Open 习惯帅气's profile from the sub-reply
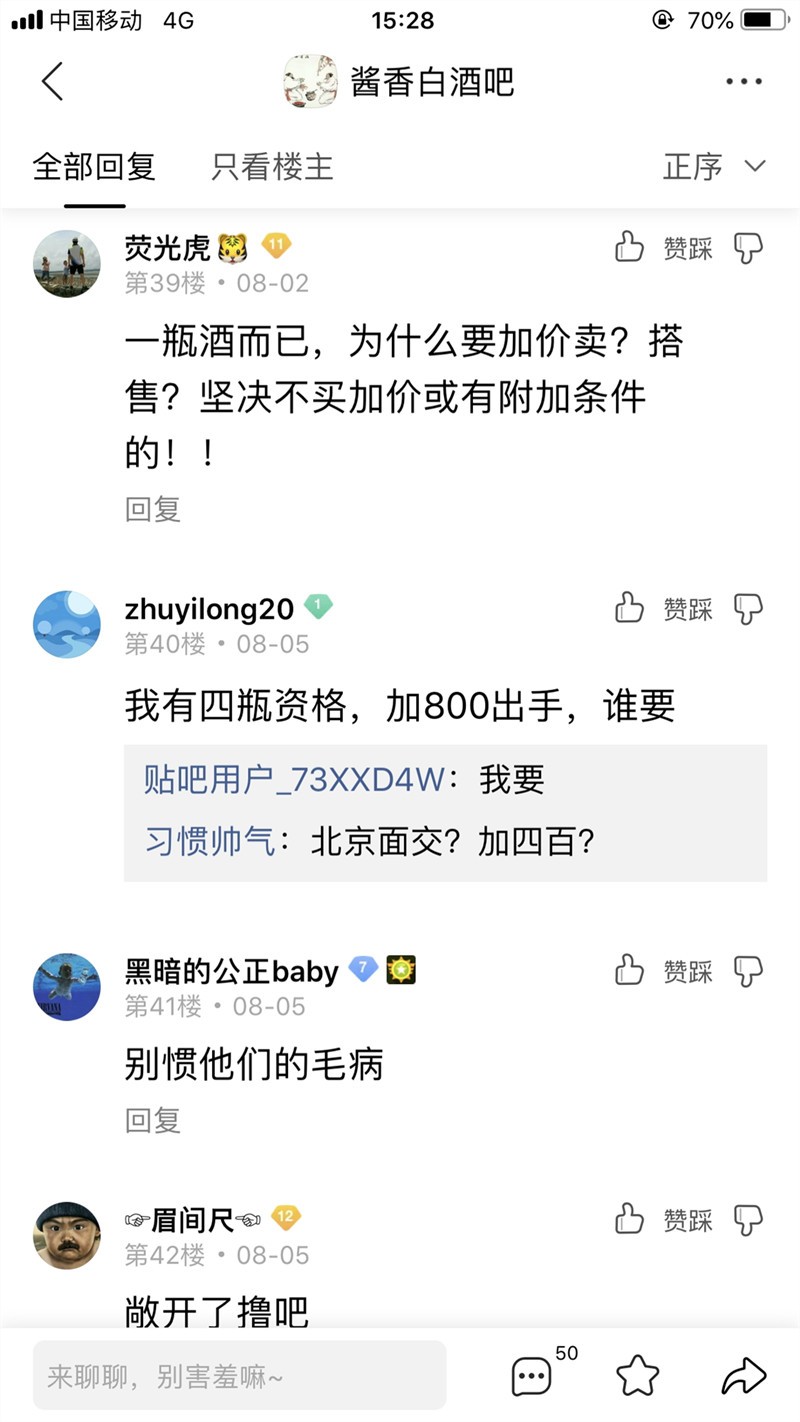 click(210, 842)
